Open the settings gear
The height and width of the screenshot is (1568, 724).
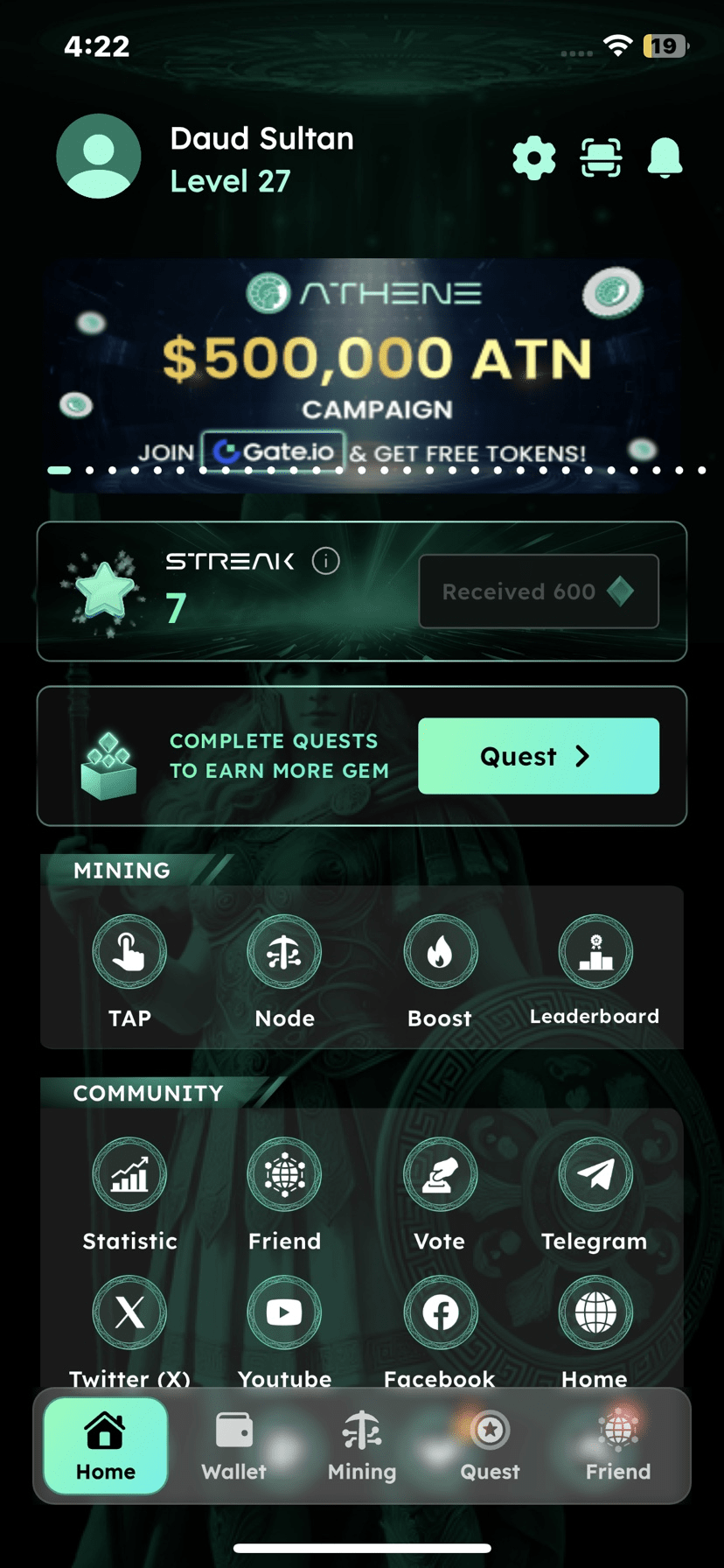[533, 158]
